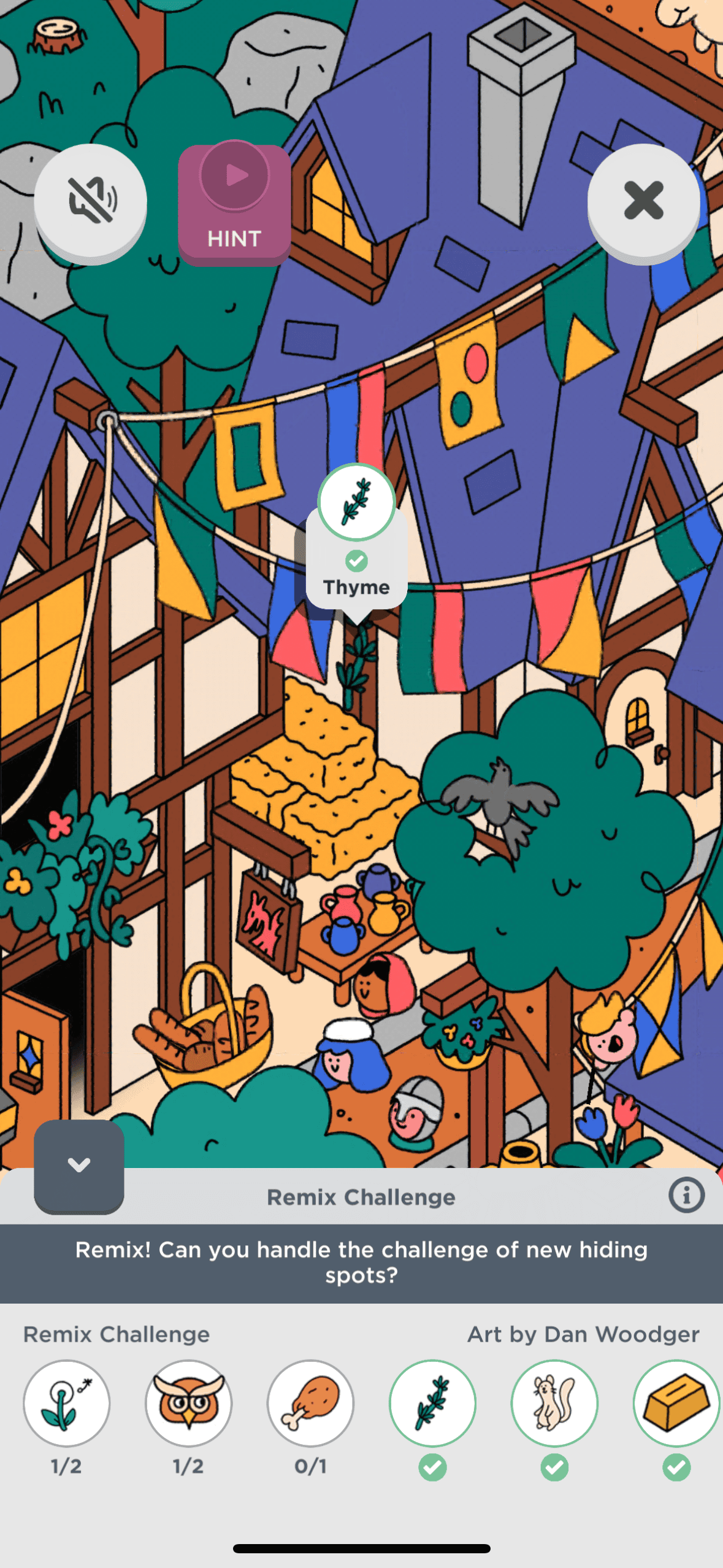Close the hidden object game
Image resolution: width=723 pixels, height=1568 pixels.
[643, 201]
